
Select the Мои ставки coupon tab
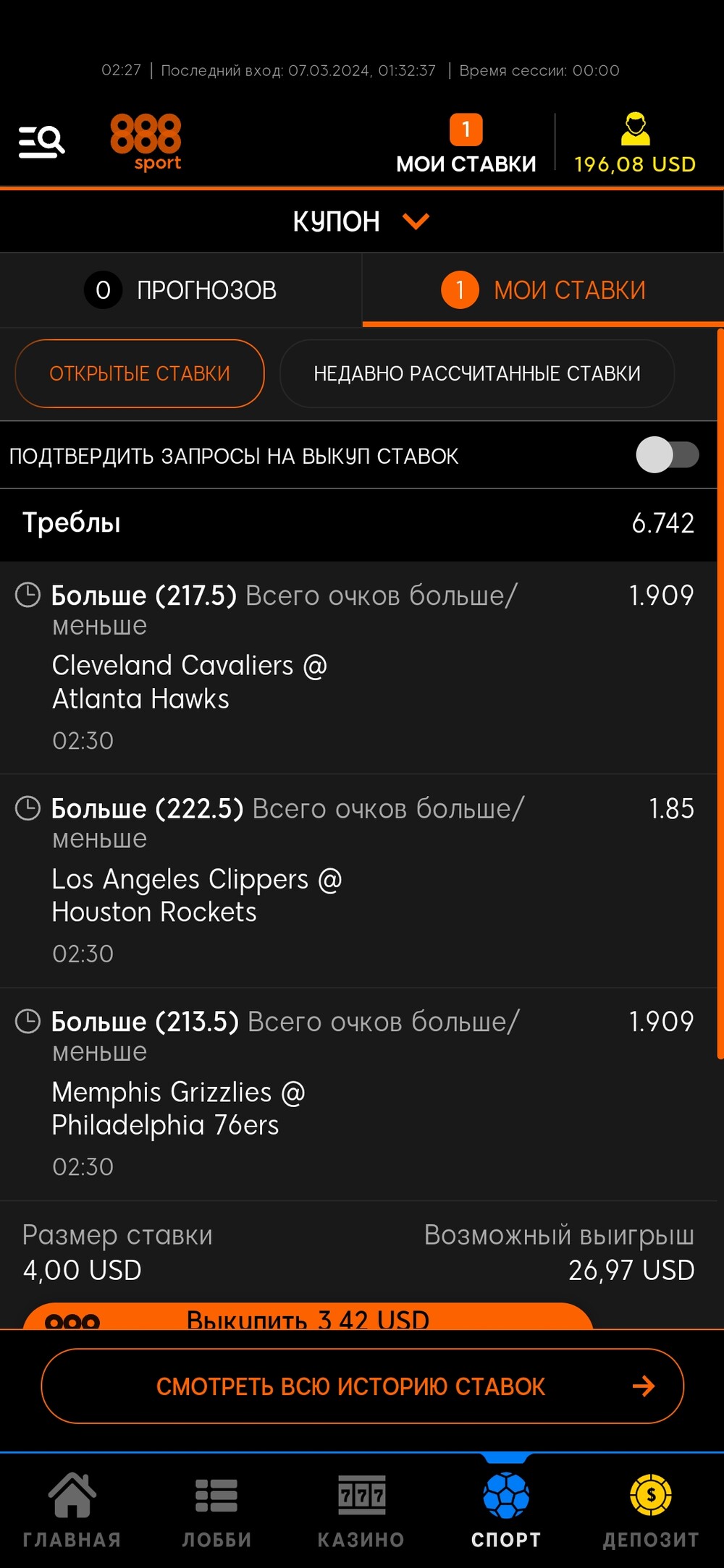point(543,290)
